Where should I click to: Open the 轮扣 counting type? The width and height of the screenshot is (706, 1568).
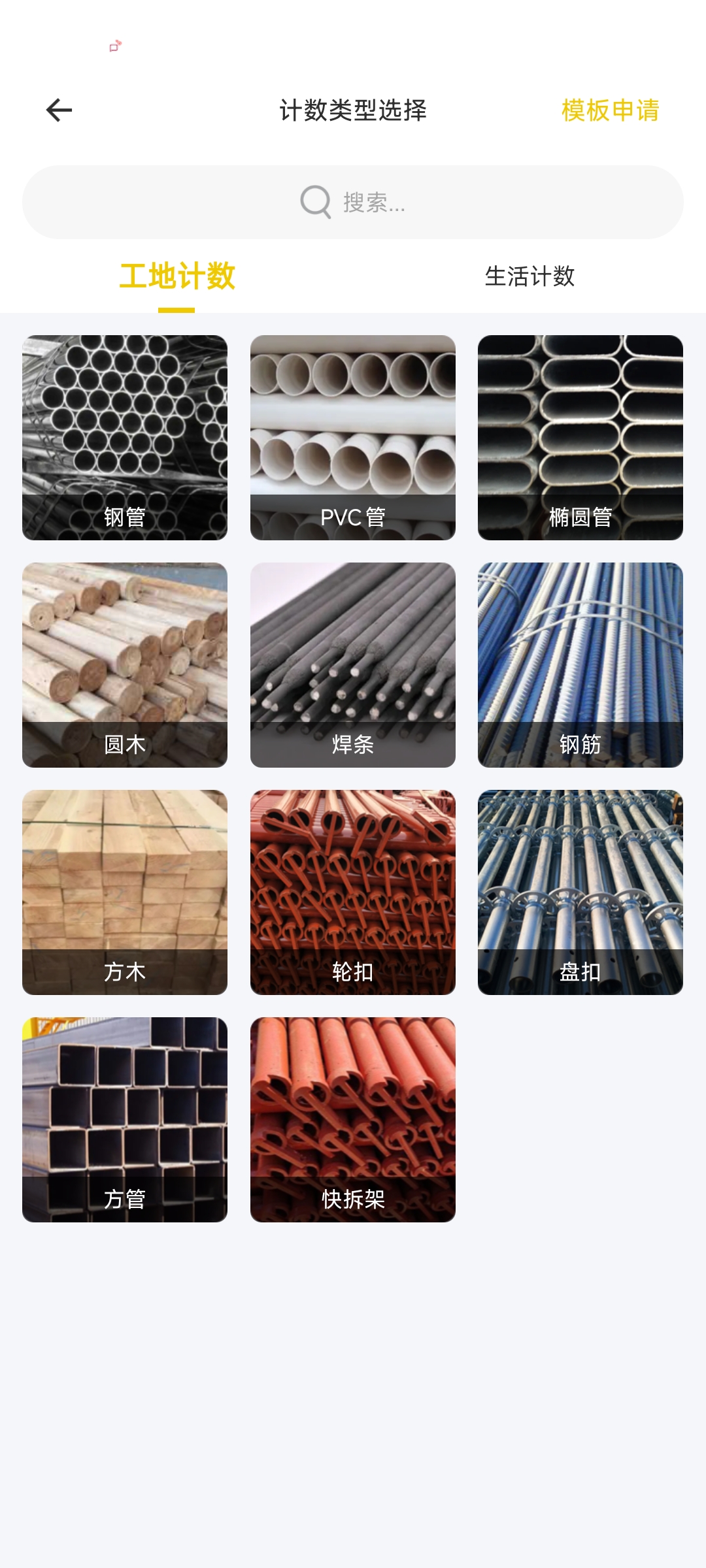tap(353, 892)
